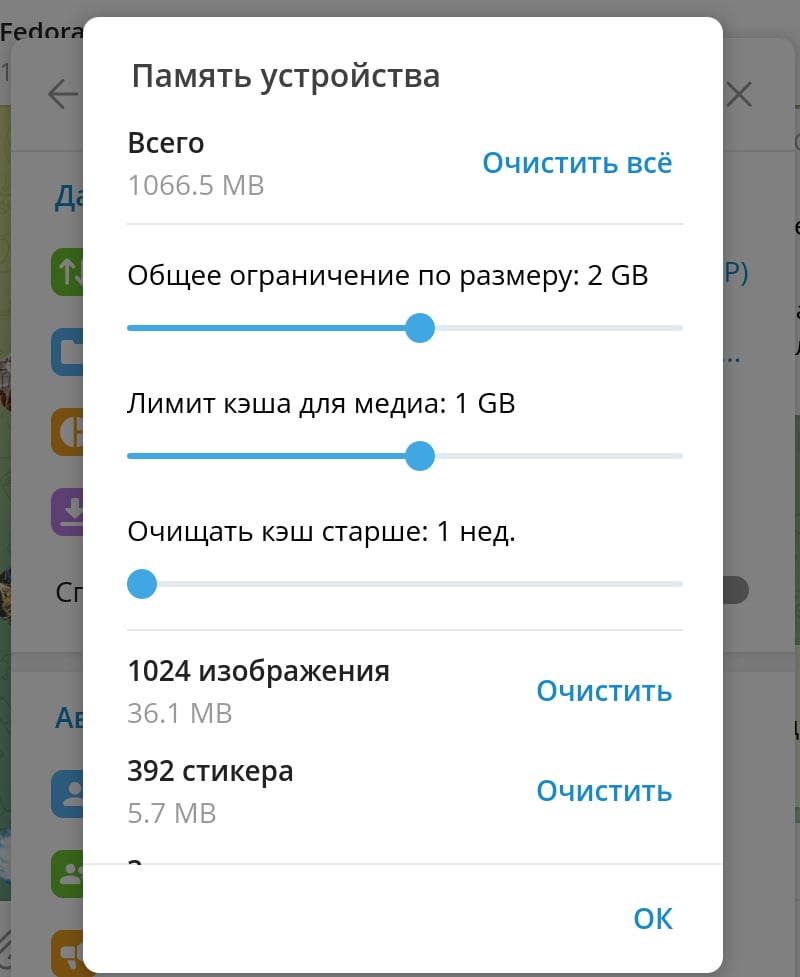Confirm the dialog with OK

click(x=653, y=918)
